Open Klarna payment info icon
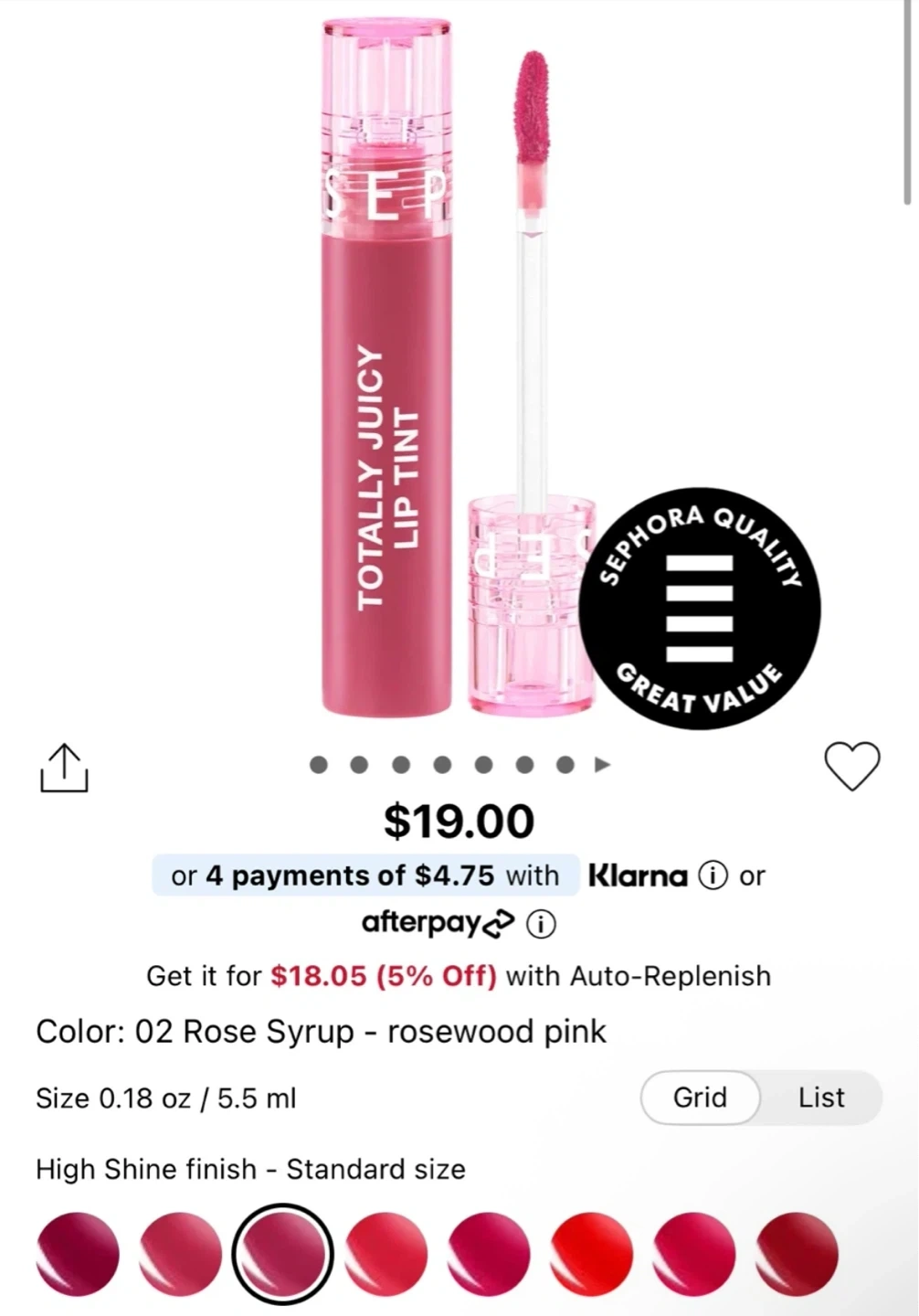Image resolution: width=919 pixels, height=1316 pixels. tap(713, 876)
